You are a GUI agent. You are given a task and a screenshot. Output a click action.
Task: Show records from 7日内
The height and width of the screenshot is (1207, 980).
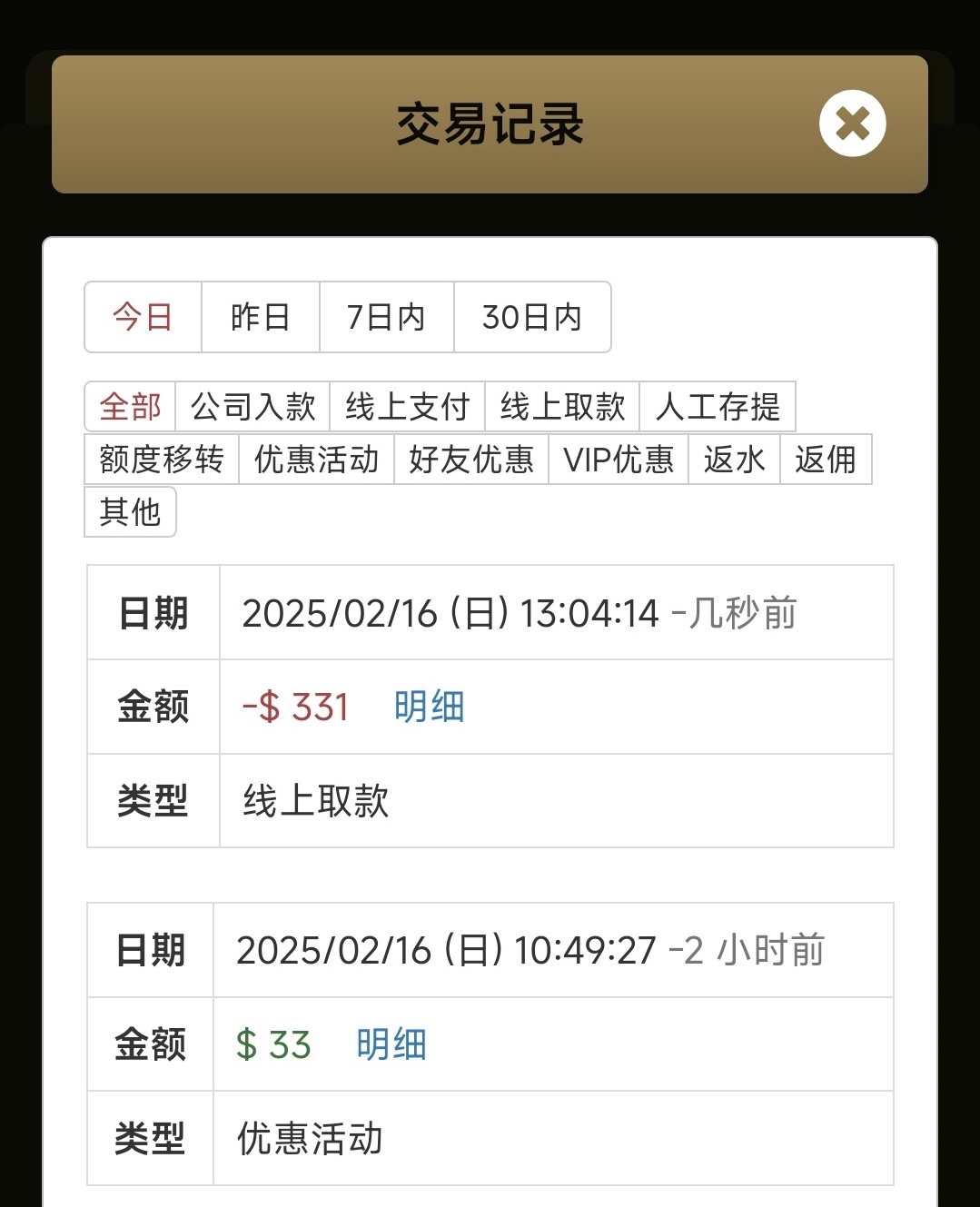point(386,317)
